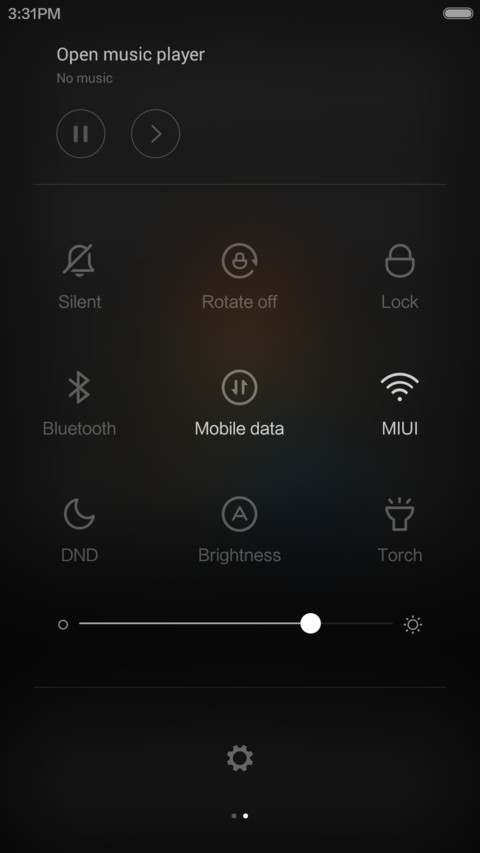Toggle the MIUI Wi-Fi tile

point(399,404)
